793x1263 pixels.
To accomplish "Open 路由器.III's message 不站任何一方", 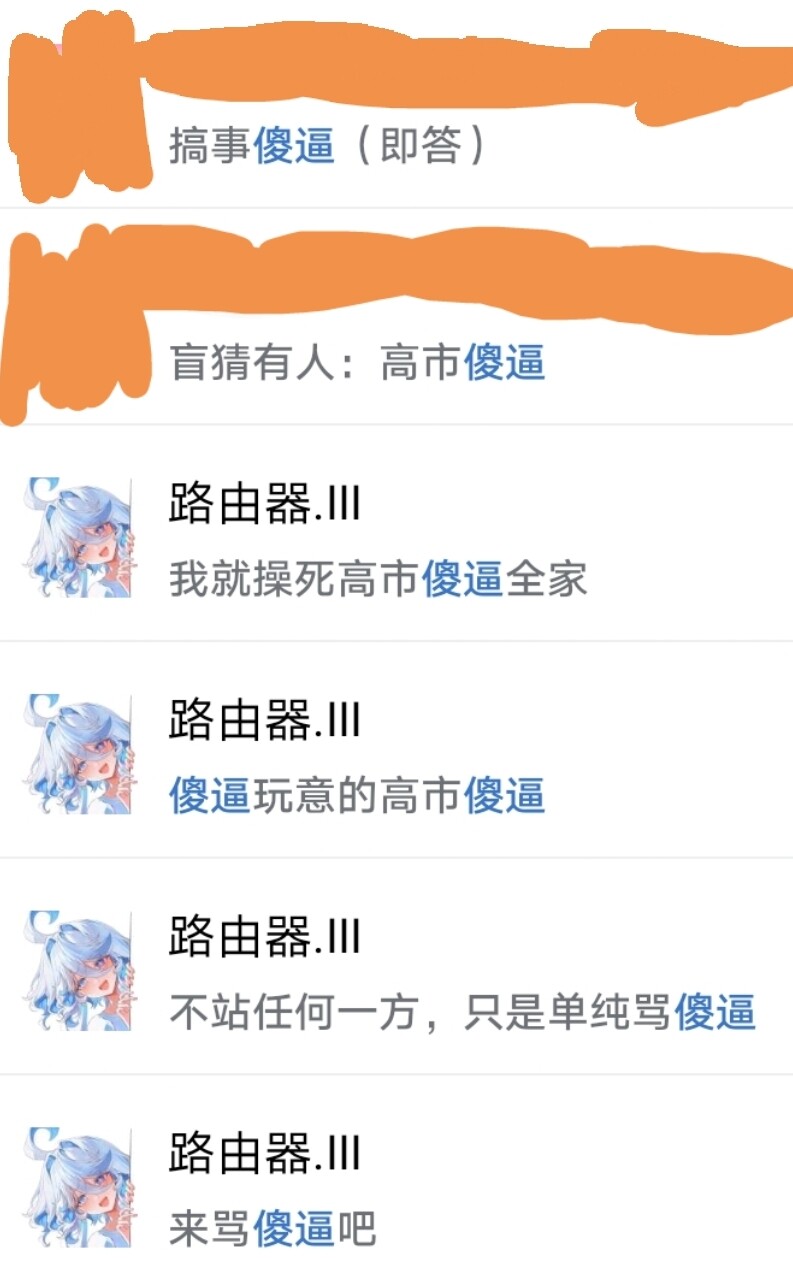I will [x=461, y=1013].
